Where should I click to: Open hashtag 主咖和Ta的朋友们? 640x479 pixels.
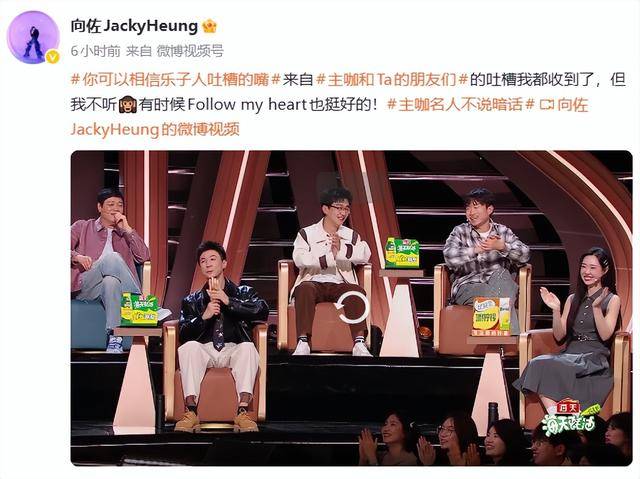click(x=398, y=79)
